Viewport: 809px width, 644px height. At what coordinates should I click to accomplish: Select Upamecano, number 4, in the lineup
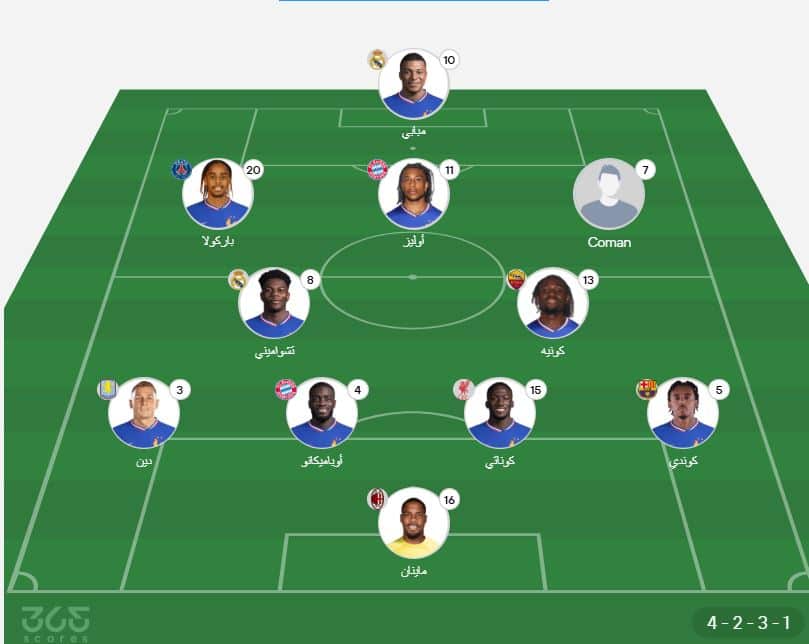(x=321, y=412)
